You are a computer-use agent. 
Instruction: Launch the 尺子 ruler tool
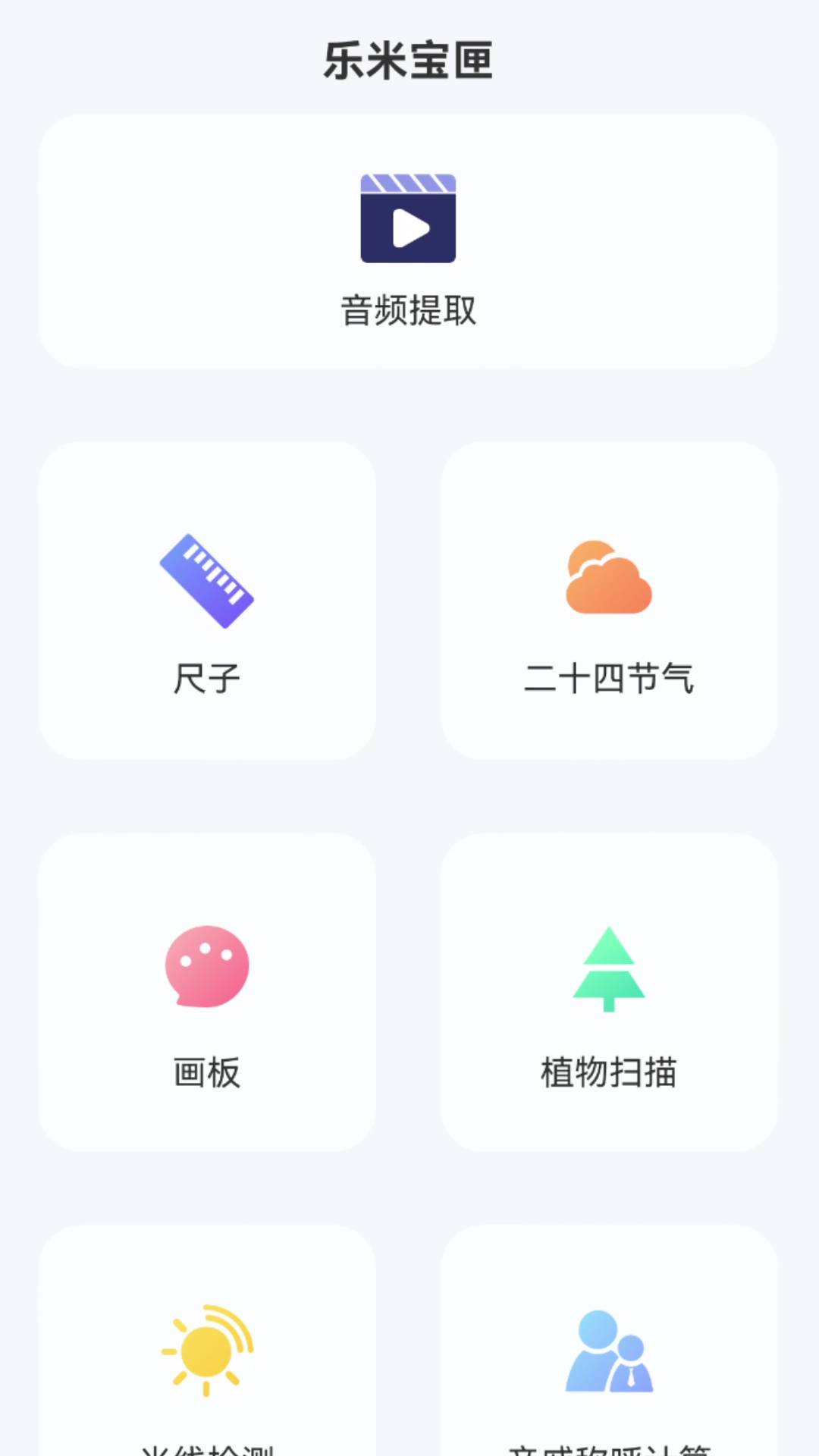[207, 601]
